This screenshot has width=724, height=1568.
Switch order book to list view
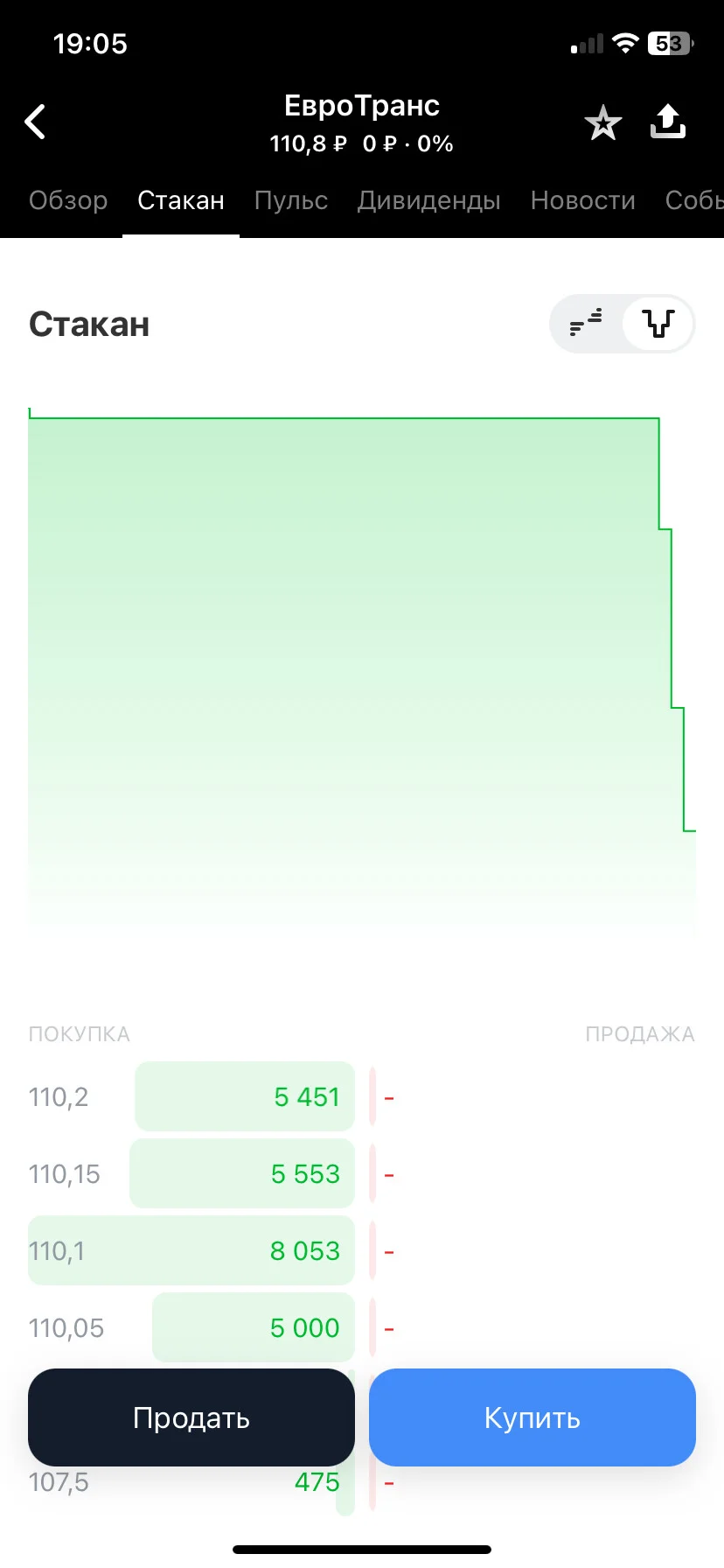(586, 324)
